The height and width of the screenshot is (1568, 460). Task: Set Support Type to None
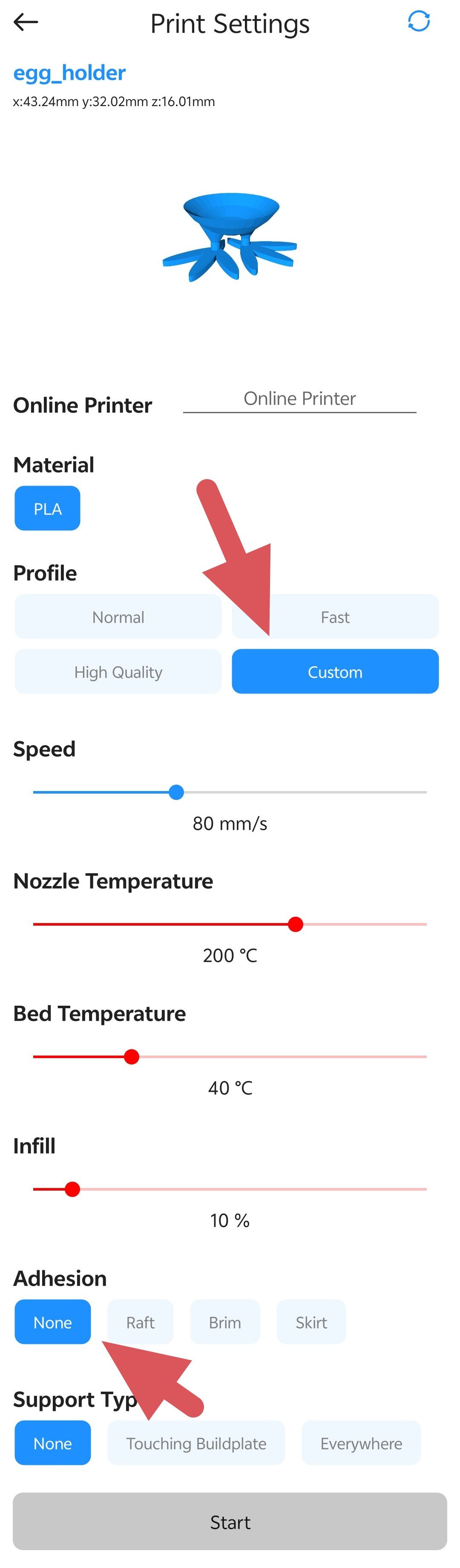point(53,1443)
